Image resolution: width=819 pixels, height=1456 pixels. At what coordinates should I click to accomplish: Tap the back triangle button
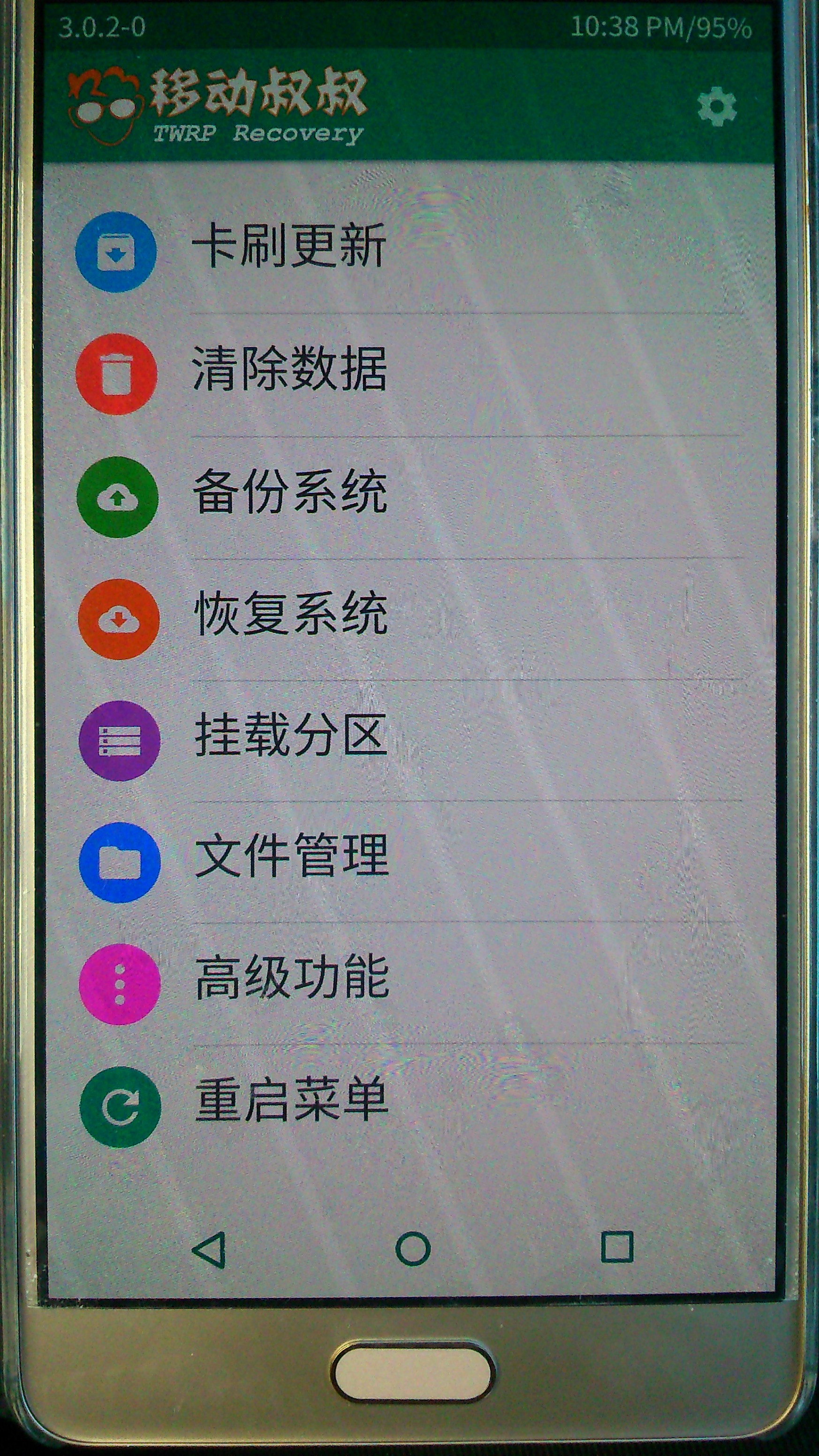(210, 1249)
